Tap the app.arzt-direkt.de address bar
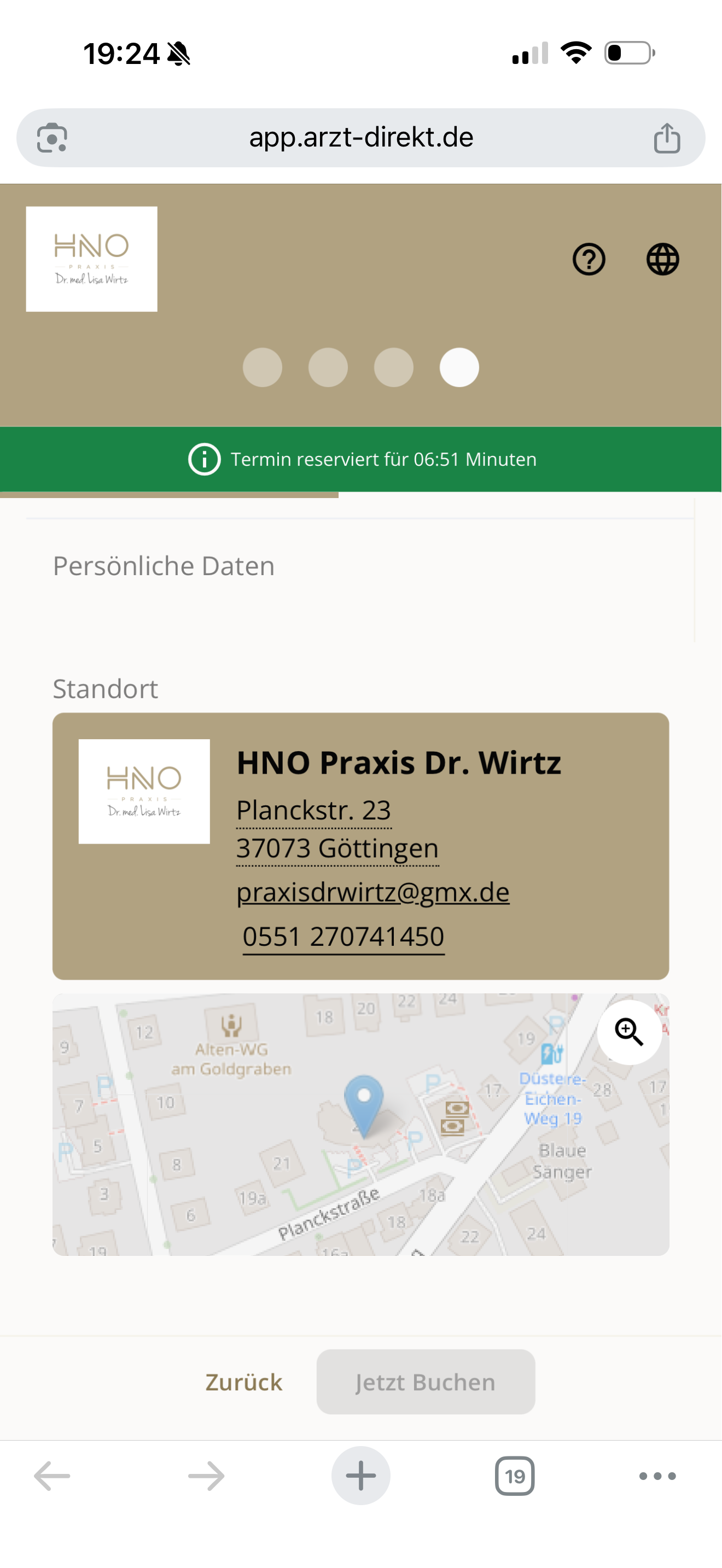 click(x=361, y=138)
